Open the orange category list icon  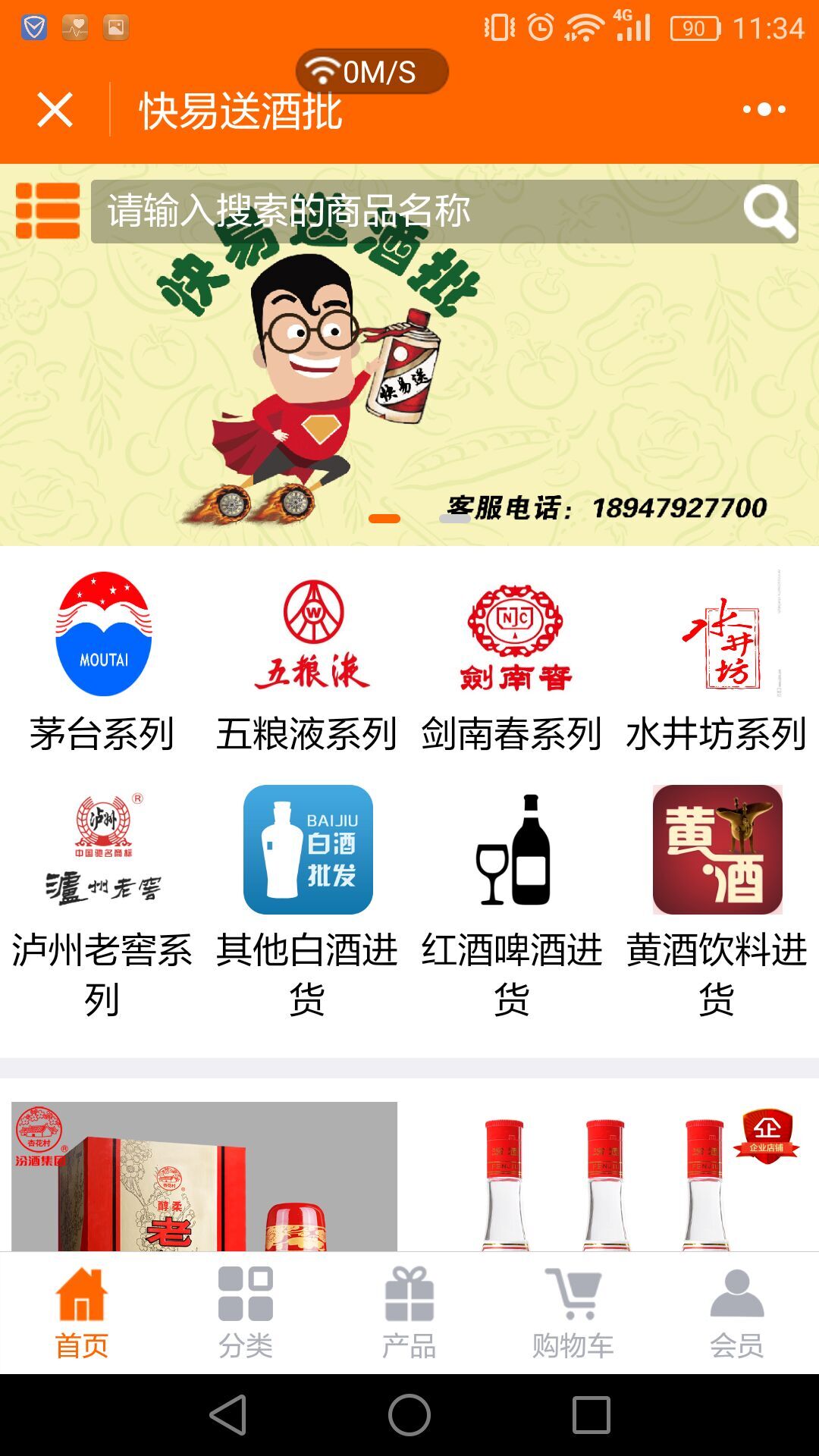pyautogui.click(x=47, y=211)
